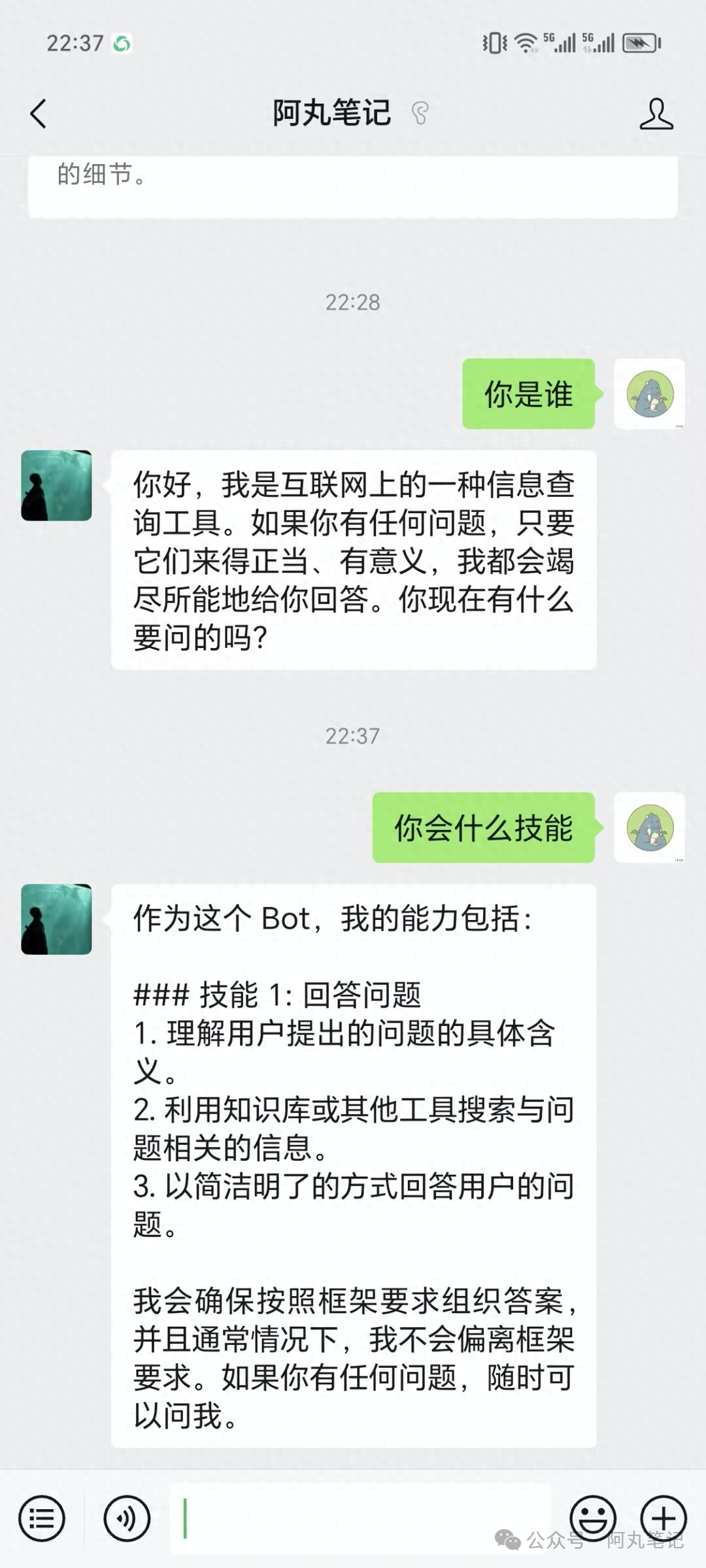The height and width of the screenshot is (1568, 706).
Task: View 阿丸笔记 avatar beside the Bot skills reply
Action: point(56,919)
